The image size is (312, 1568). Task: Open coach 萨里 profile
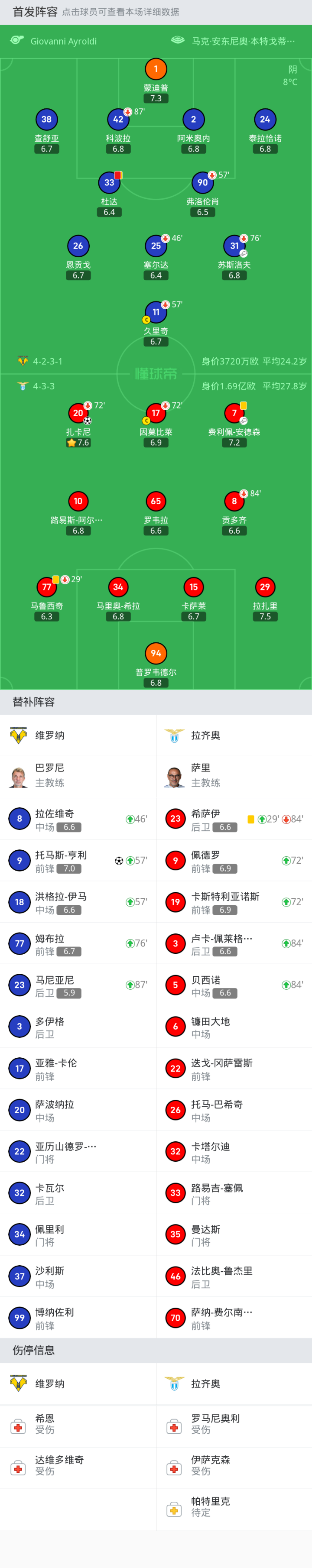pyautogui.click(x=234, y=778)
